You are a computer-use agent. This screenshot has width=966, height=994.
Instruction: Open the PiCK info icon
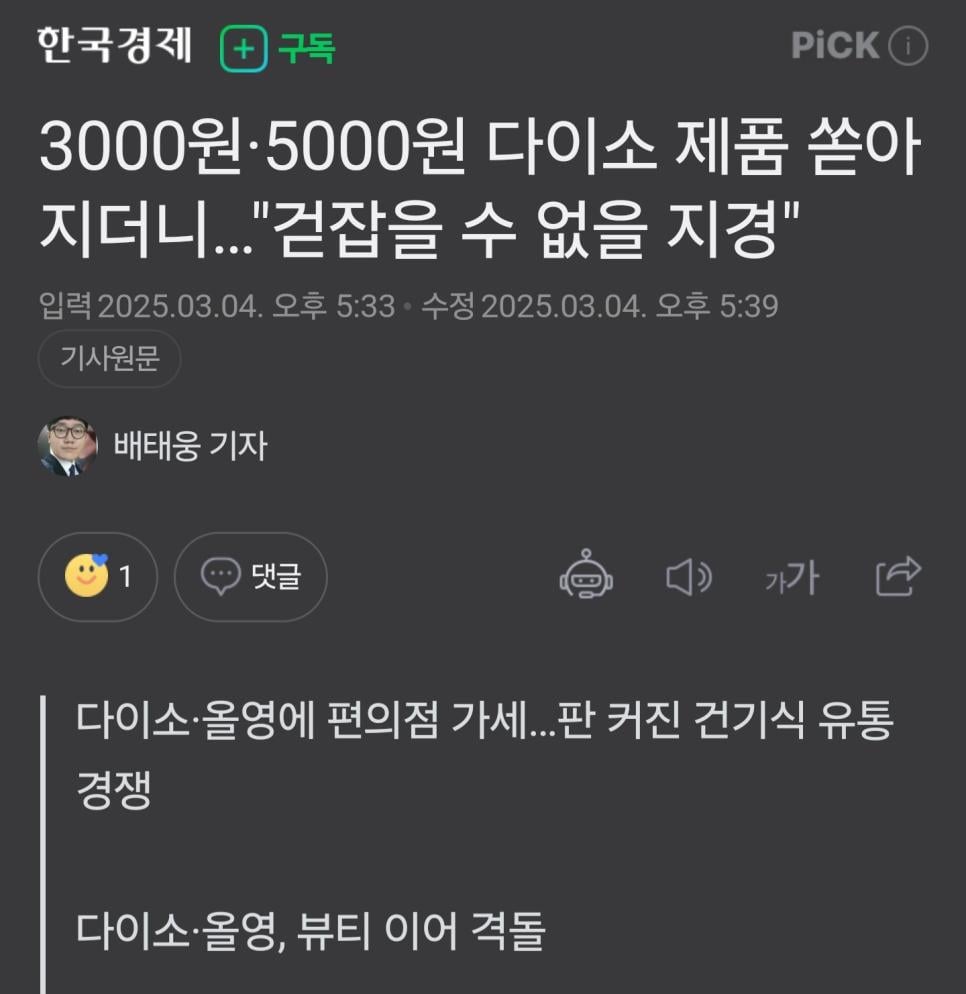[908, 46]
